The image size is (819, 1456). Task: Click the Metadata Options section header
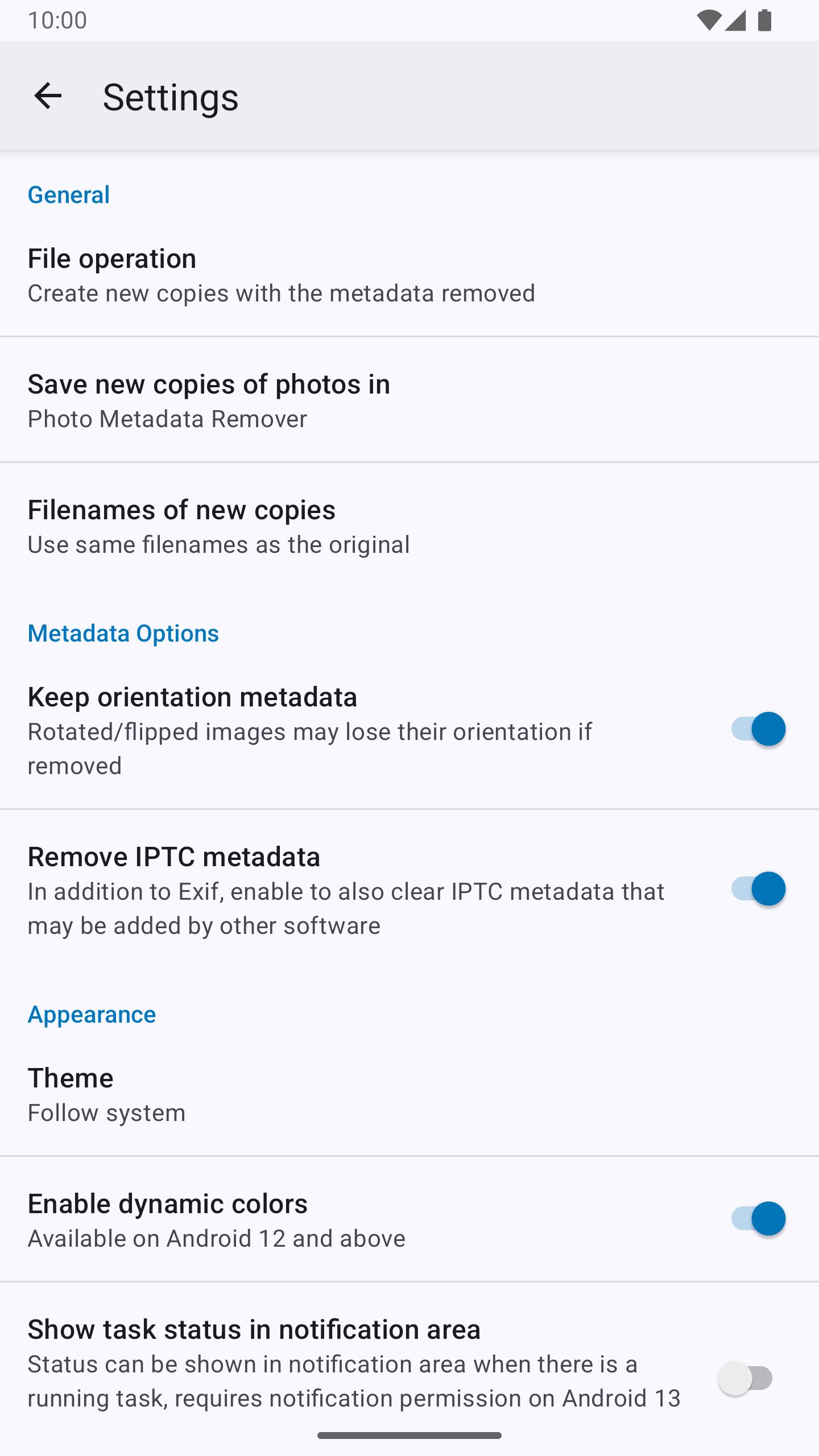click(x=123, y=633)
